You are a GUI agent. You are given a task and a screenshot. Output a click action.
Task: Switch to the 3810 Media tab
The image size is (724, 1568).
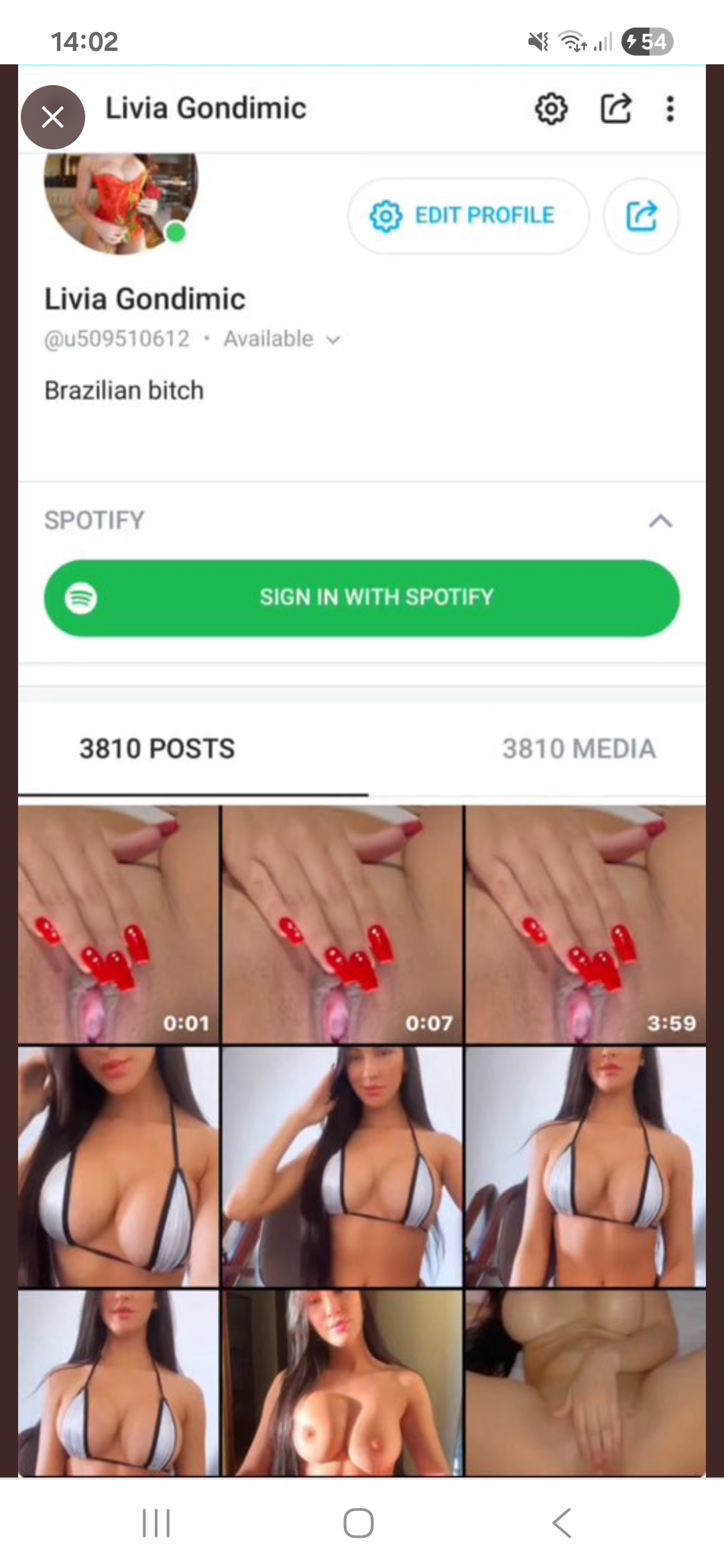pos(579,748)
